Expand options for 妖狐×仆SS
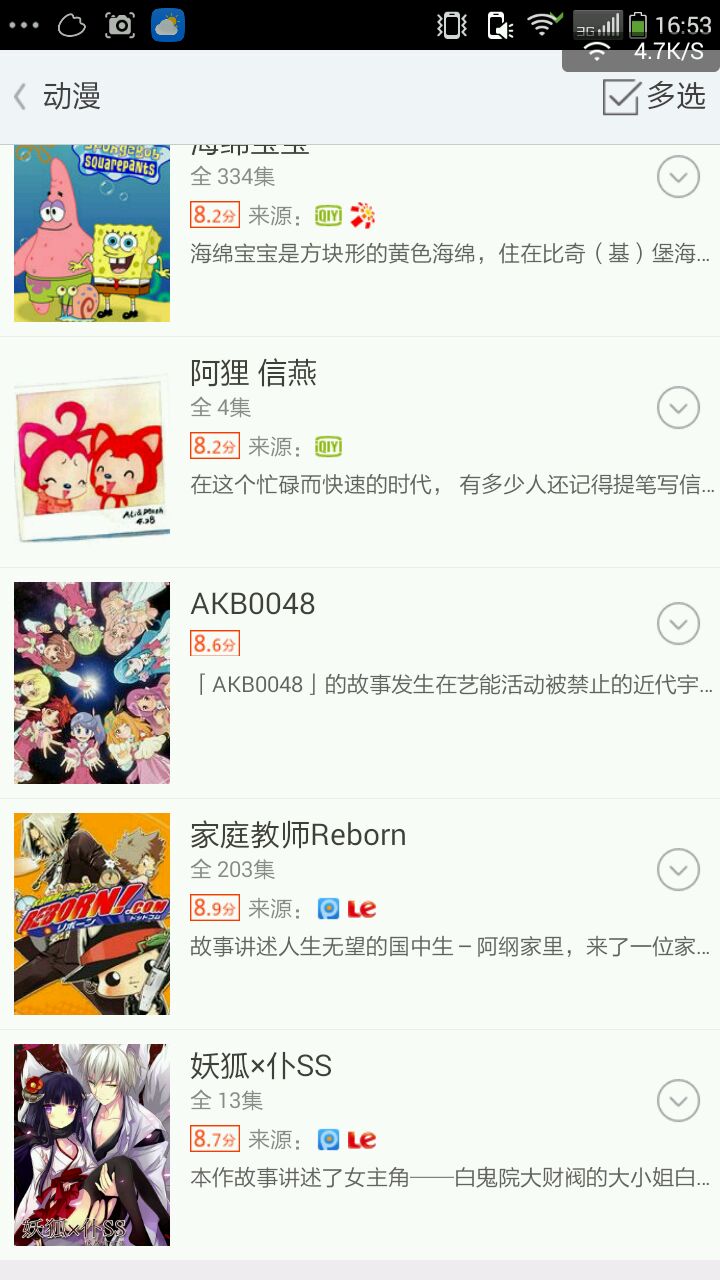This screenshot has width=720, height=1280. point(678,1101)
